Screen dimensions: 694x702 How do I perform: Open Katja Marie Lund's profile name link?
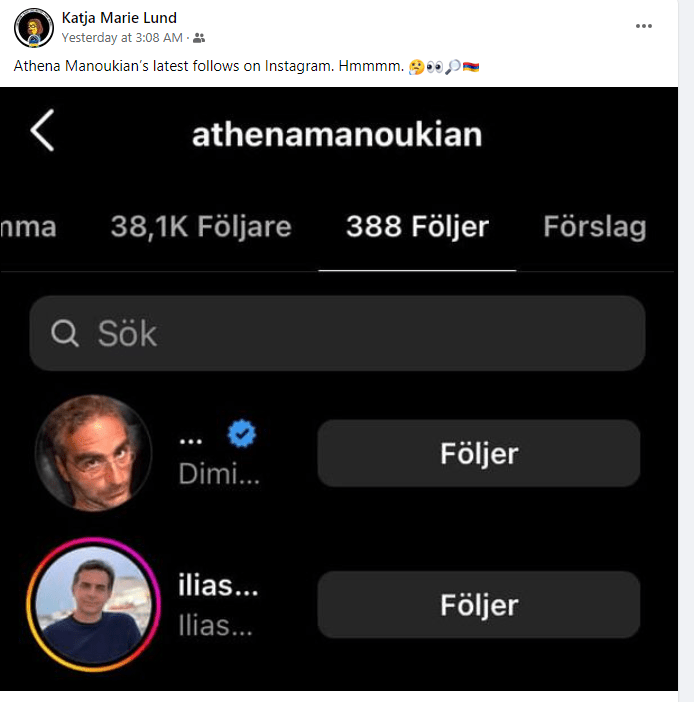coord(119,19)
